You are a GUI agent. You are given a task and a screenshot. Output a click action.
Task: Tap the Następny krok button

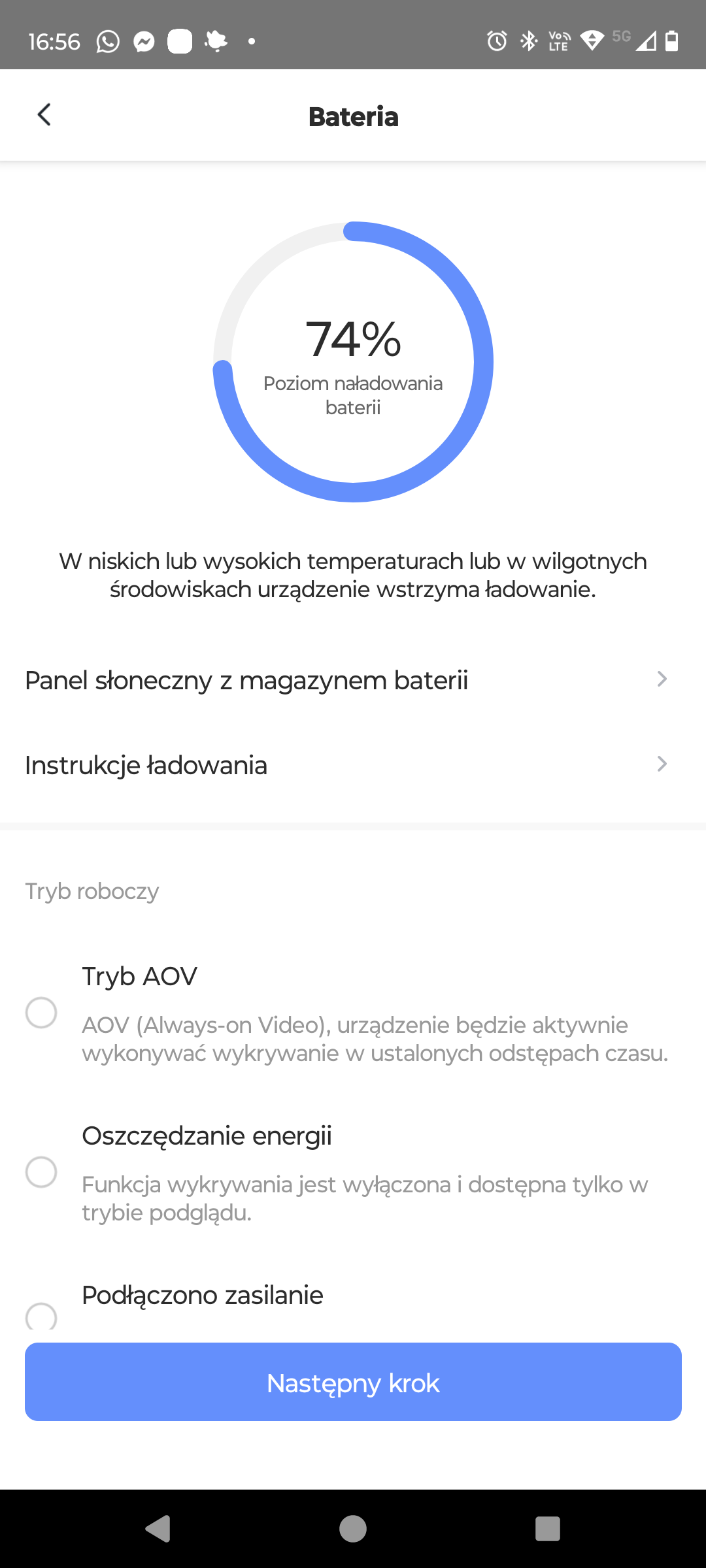tap(353, 1382)
